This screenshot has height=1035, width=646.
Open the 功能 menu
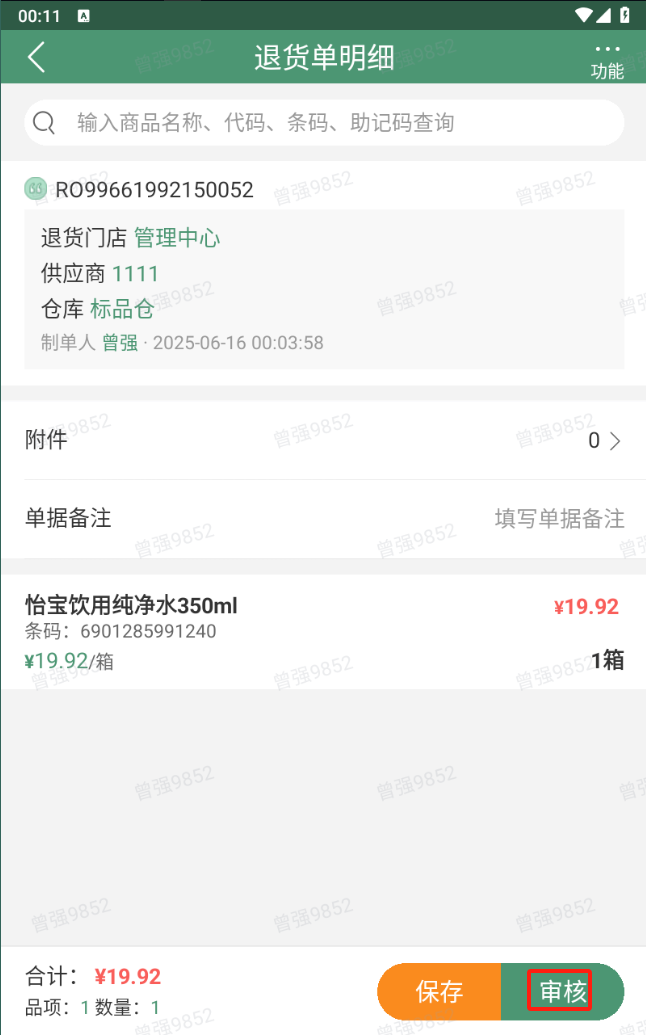(607, 62)
